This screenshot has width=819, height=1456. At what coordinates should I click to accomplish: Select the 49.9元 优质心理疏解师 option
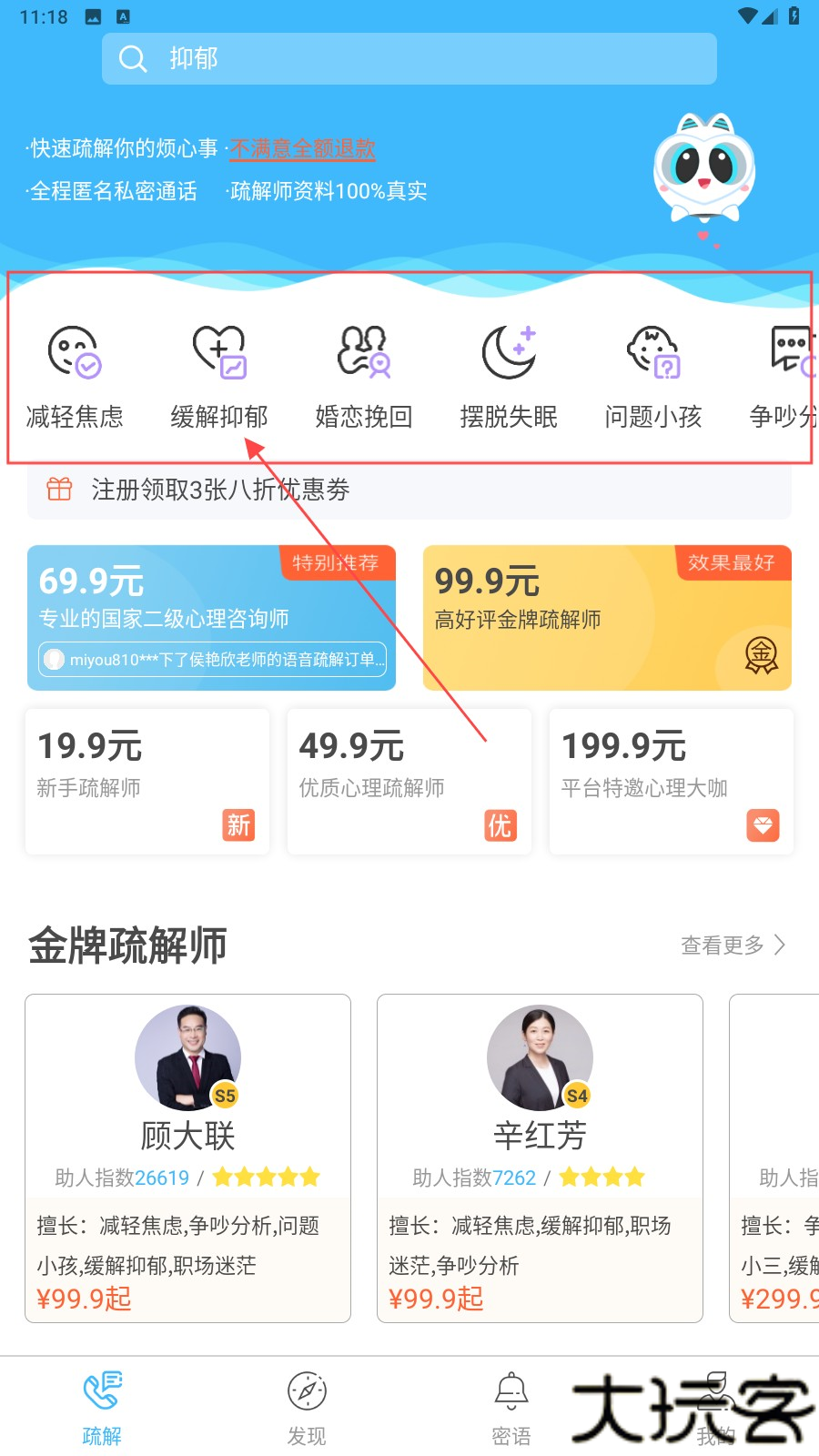click(409, 781)
